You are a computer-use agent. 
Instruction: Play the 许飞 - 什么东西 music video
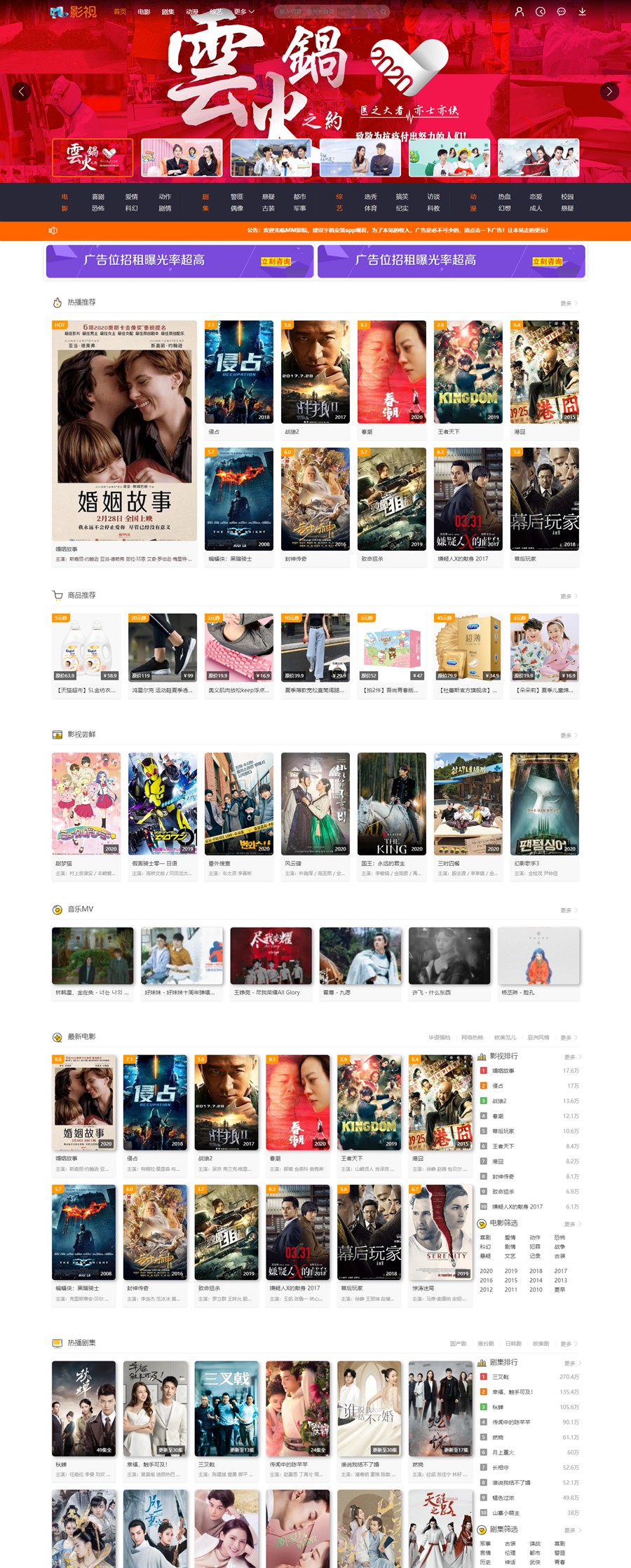click(449, 956)
